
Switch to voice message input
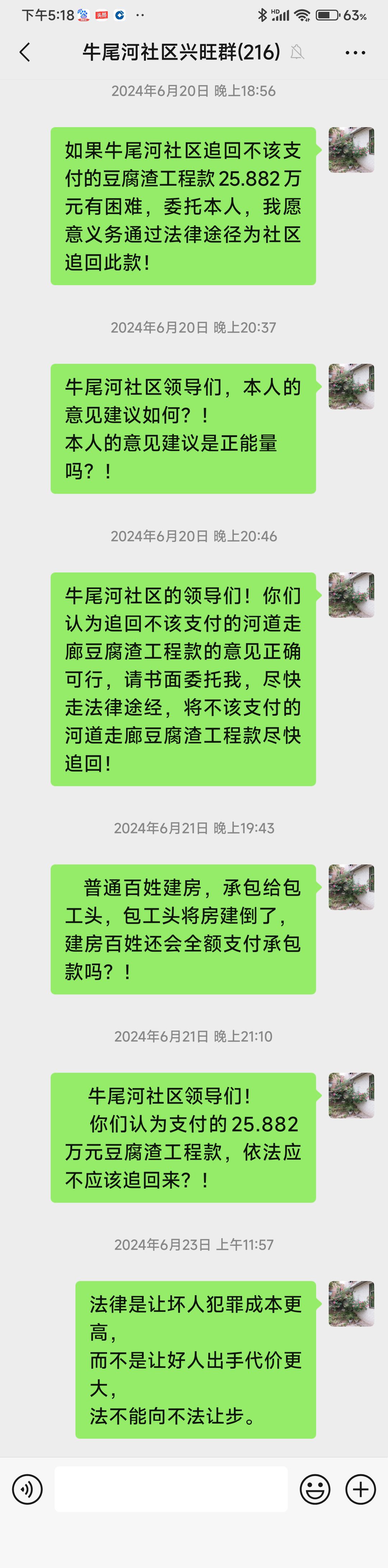[x=27, y=1489]
